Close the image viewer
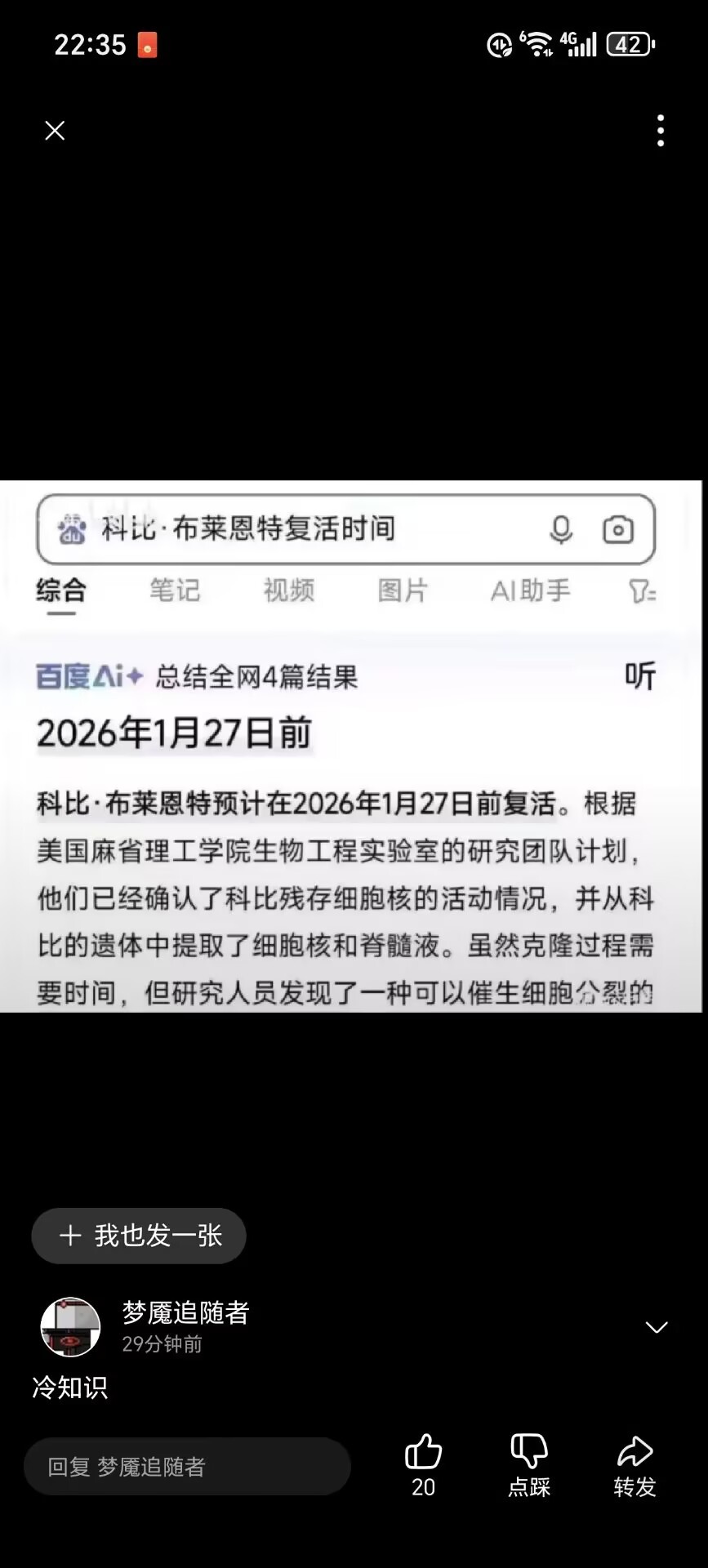 tap(55, 131)
